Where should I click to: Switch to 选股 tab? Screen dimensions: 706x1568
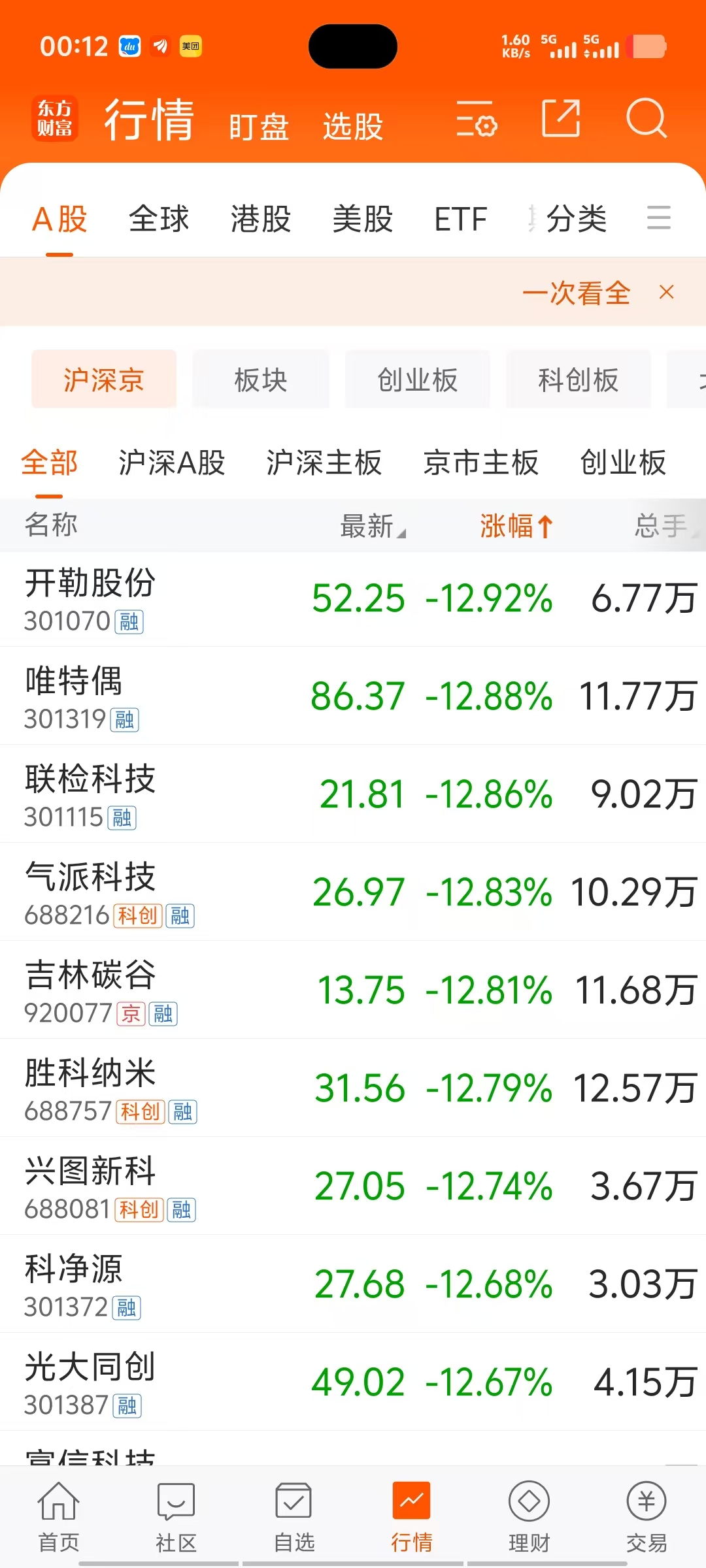tap(353, 126)
